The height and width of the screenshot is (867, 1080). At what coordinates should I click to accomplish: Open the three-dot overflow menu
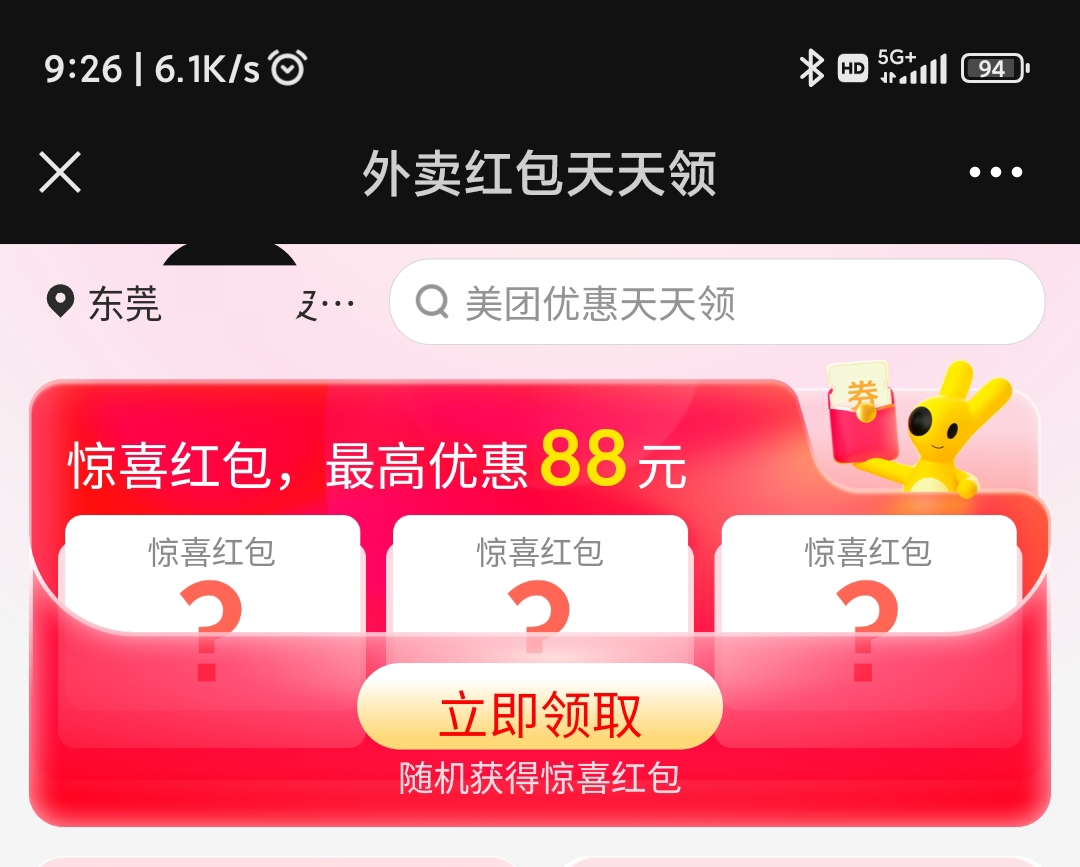(x=996, y=173)
